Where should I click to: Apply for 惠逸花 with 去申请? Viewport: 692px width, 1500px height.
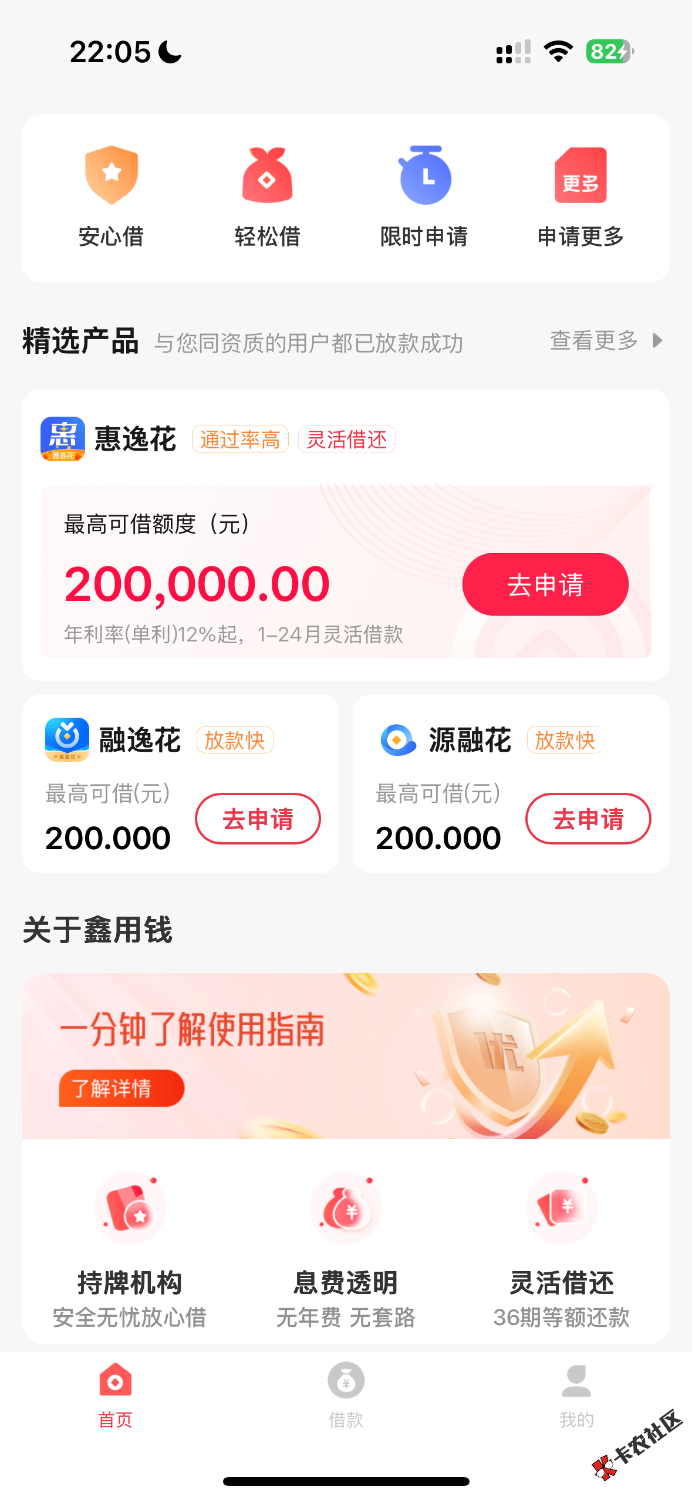[545, 584]
